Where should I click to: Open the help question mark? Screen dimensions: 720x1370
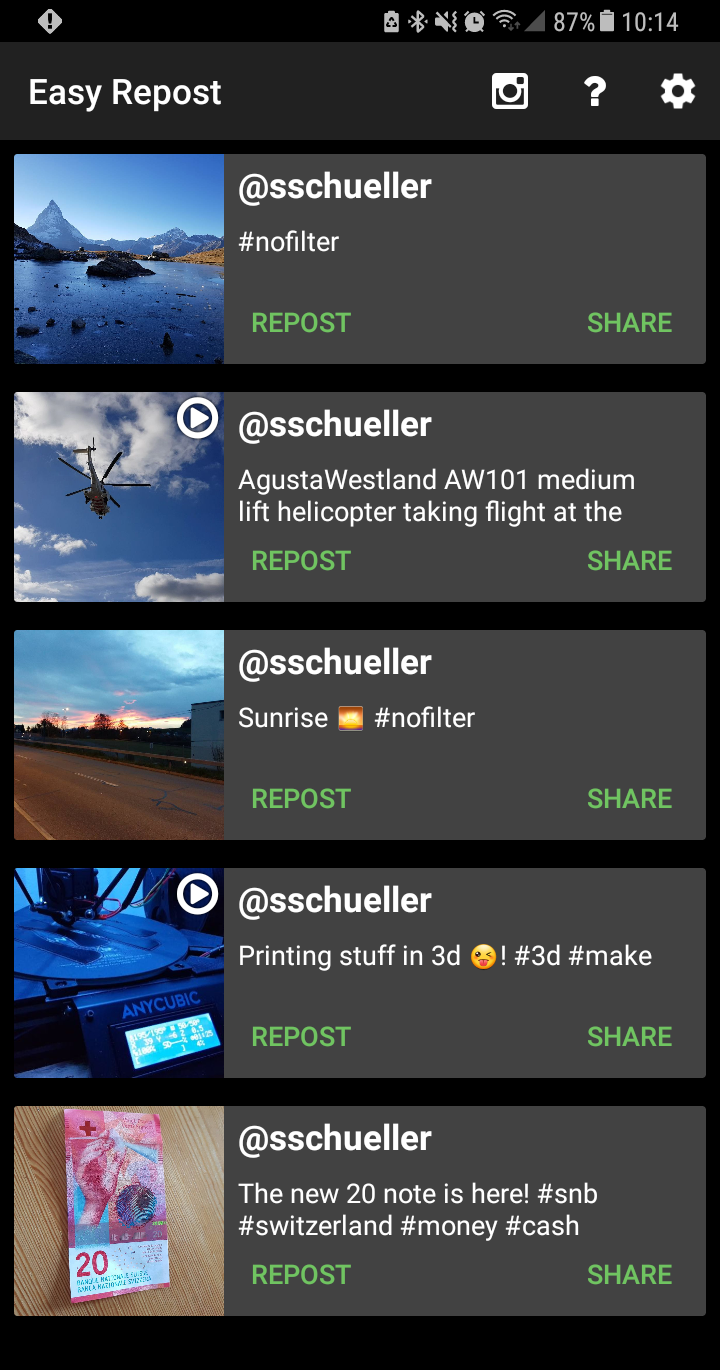coord(595,92)
